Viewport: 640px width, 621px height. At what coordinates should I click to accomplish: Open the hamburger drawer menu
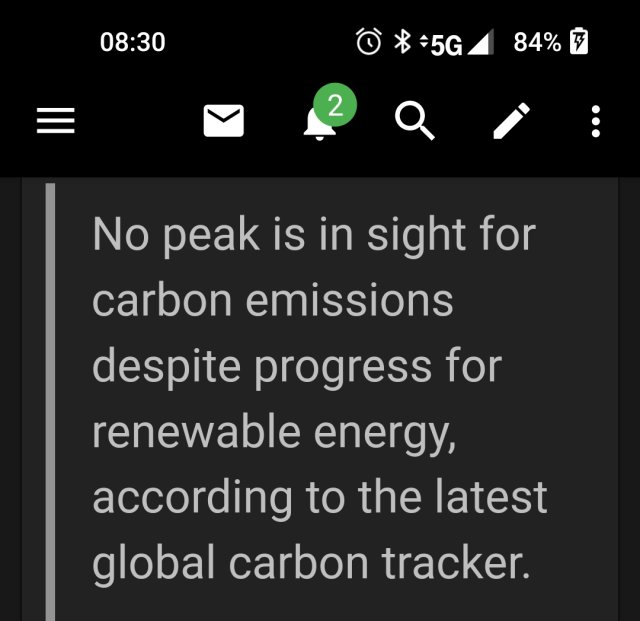[56, 121]
